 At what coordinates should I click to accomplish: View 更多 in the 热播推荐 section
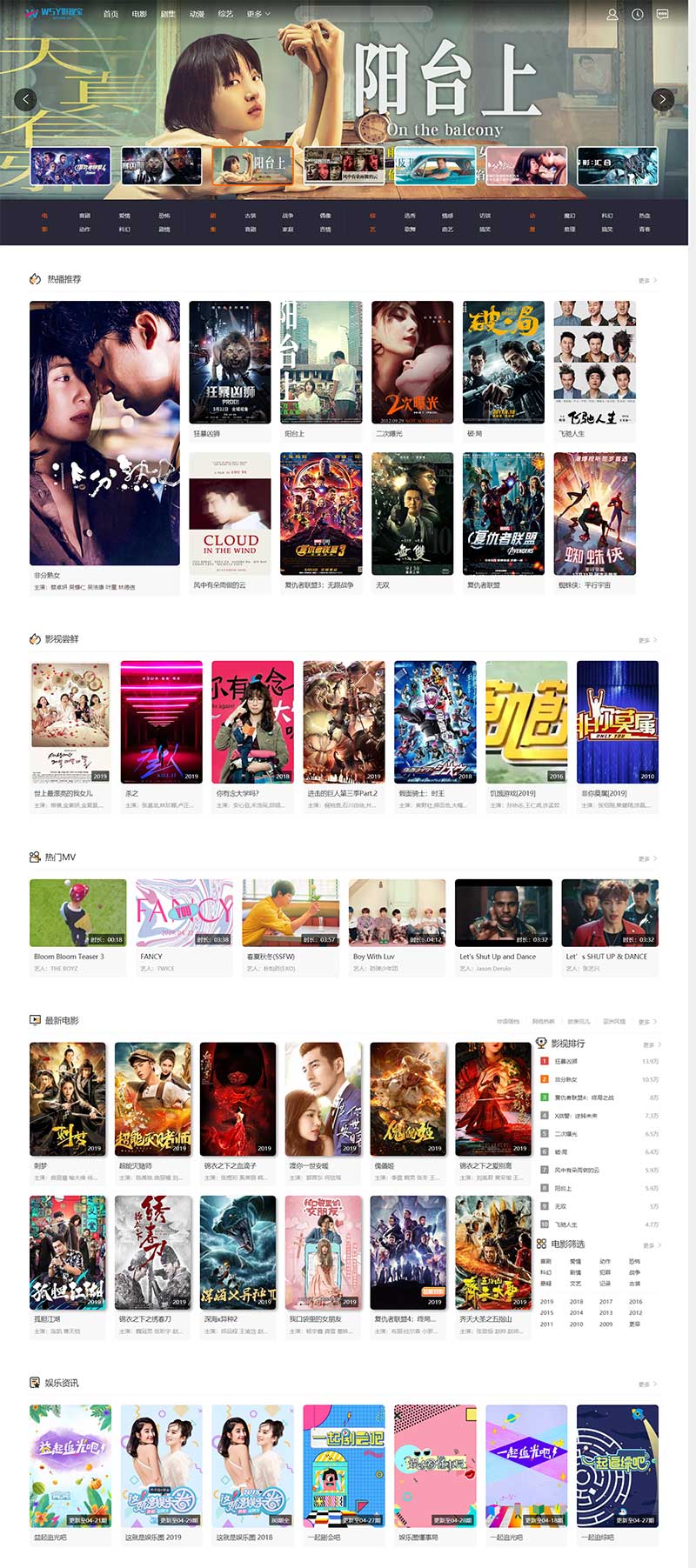647,280
